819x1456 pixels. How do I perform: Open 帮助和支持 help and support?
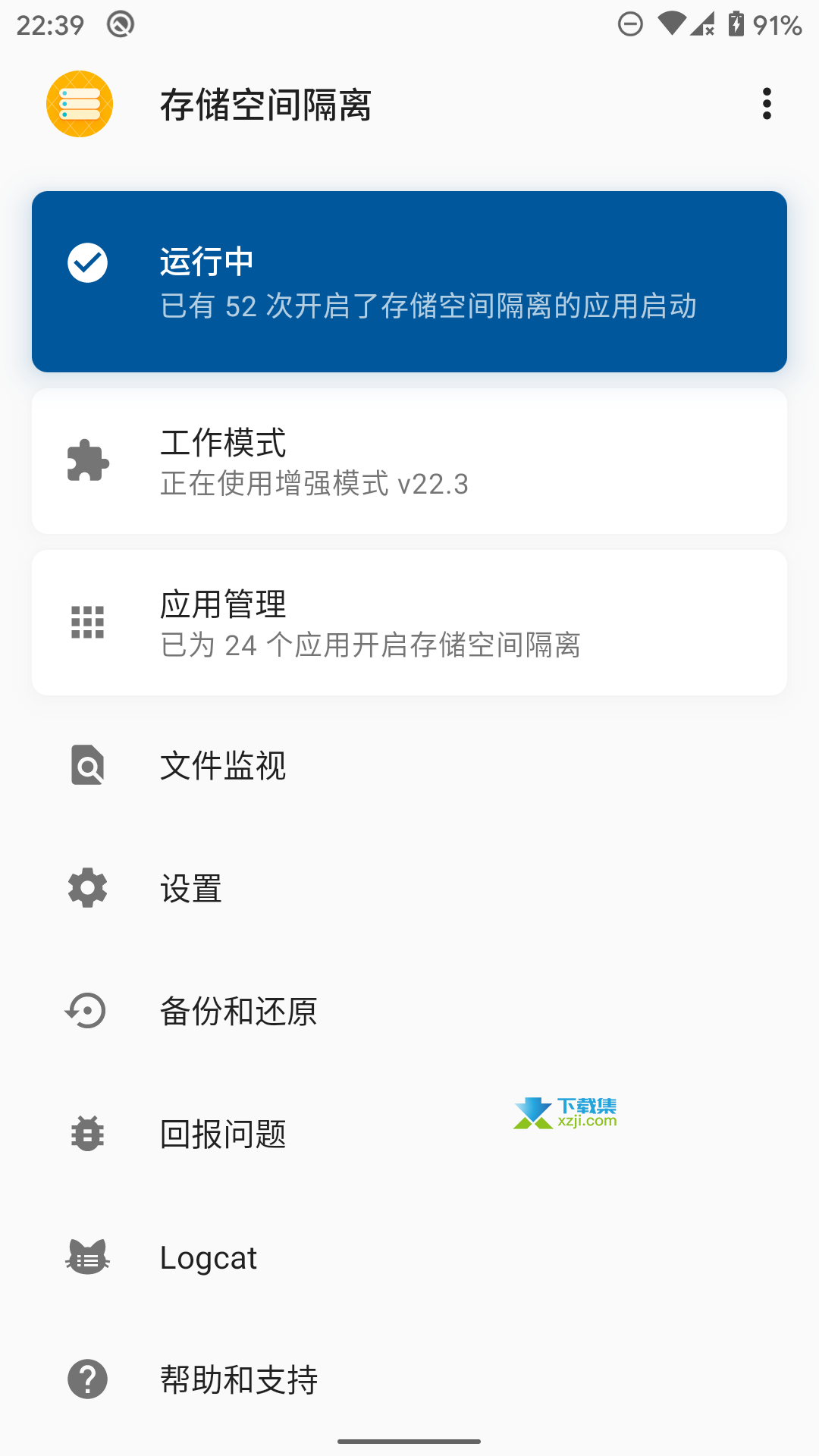pos(409,1379)
